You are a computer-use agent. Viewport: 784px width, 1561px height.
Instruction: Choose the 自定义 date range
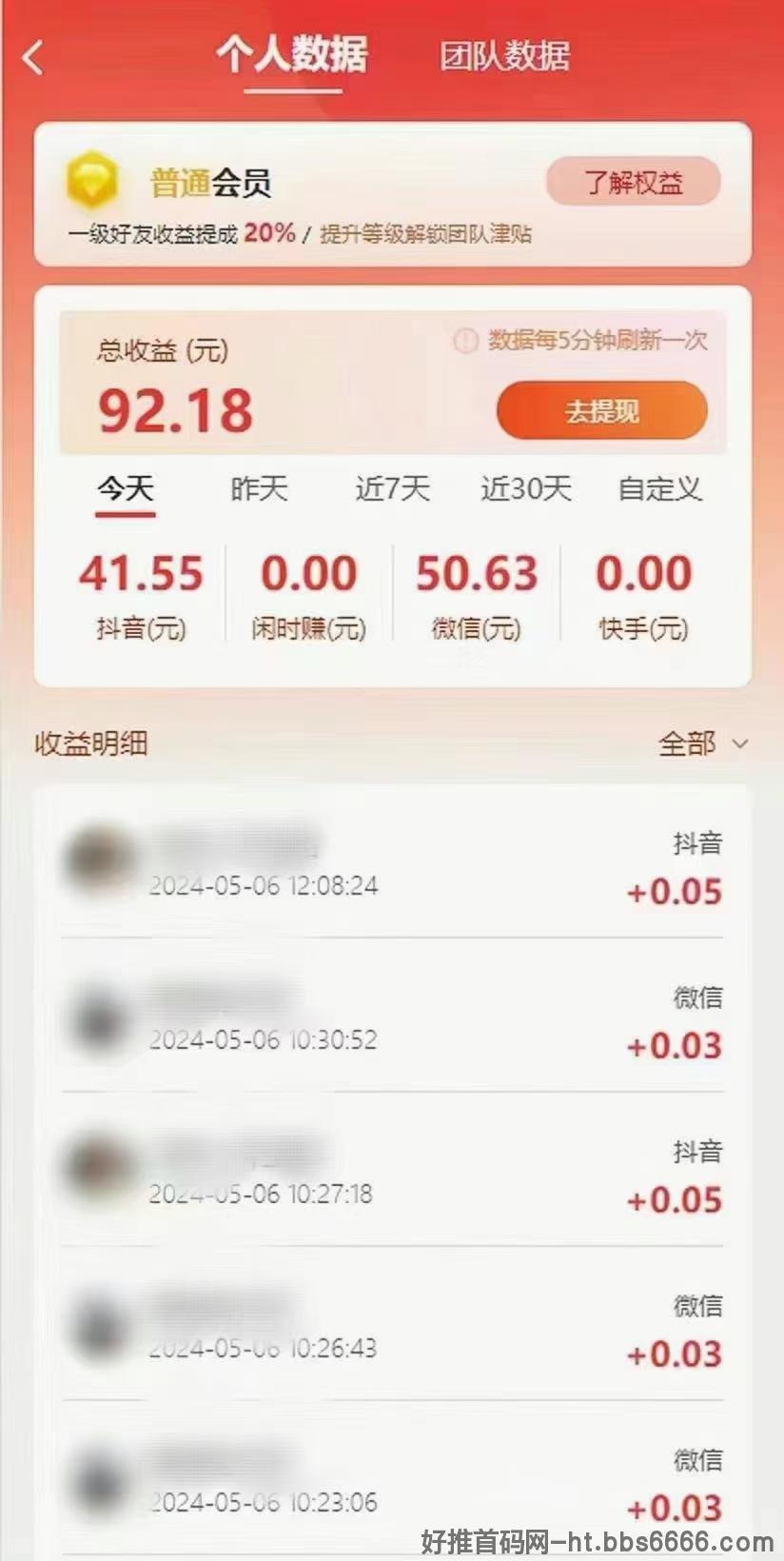pyautogui.click(x=659, y=489)
